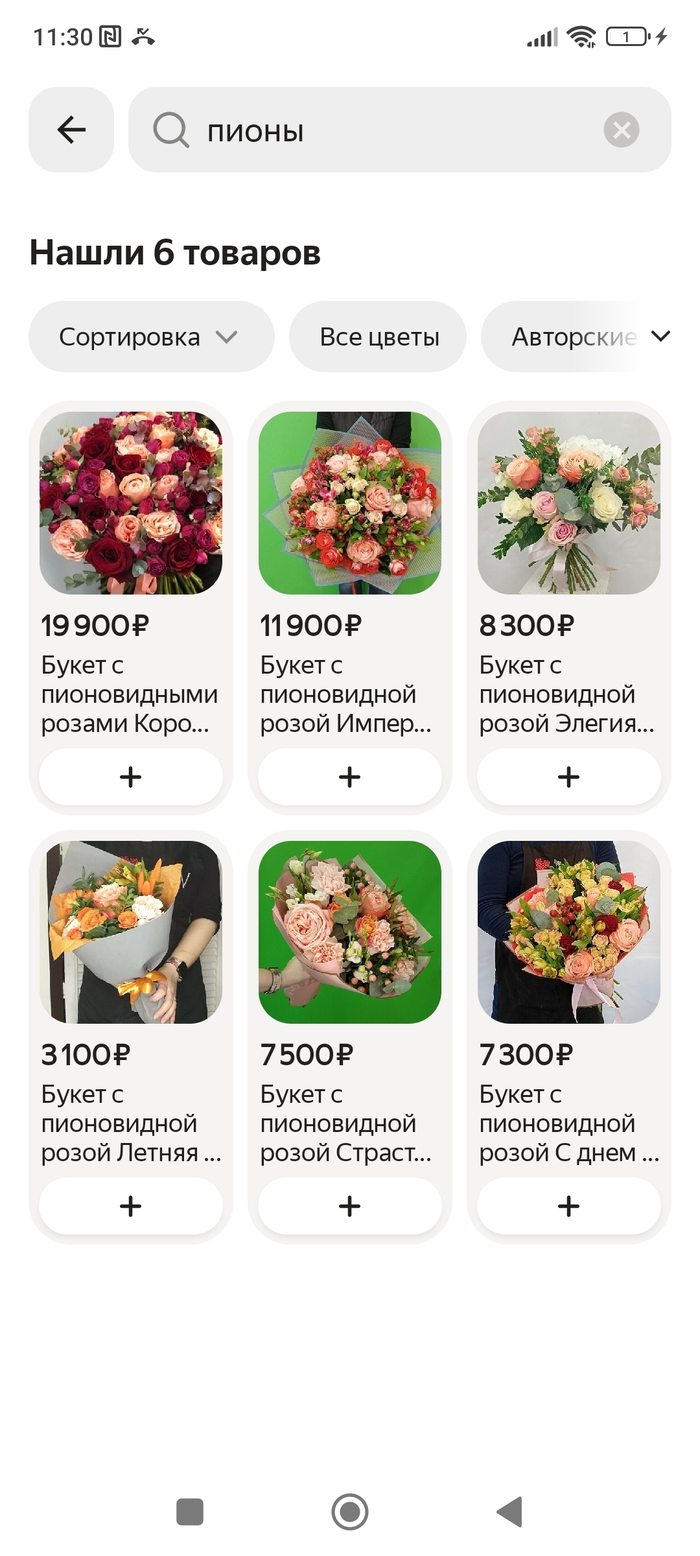
Task: Tap the search field with 'пионы'
Action: [380, 130]
